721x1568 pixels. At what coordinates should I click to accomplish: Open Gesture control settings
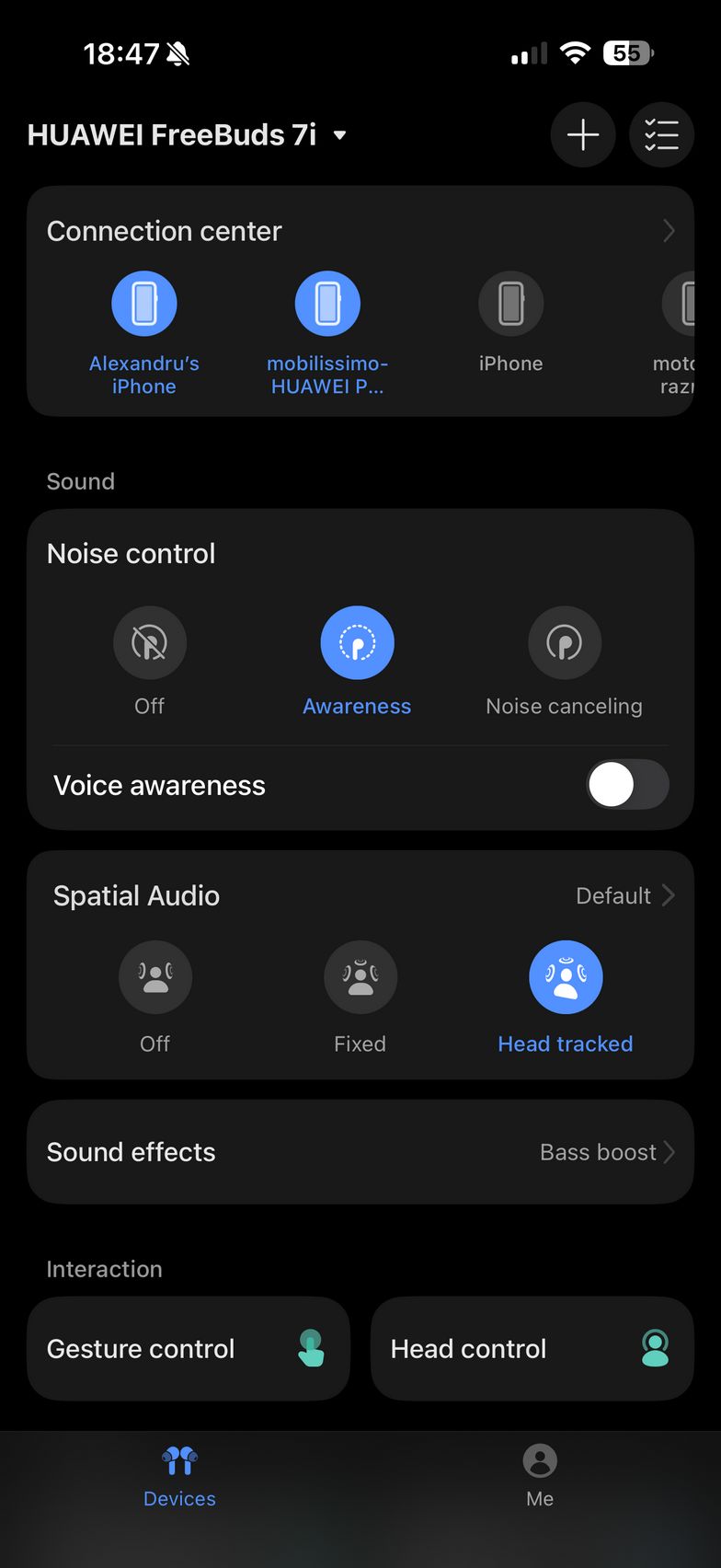189,1349
